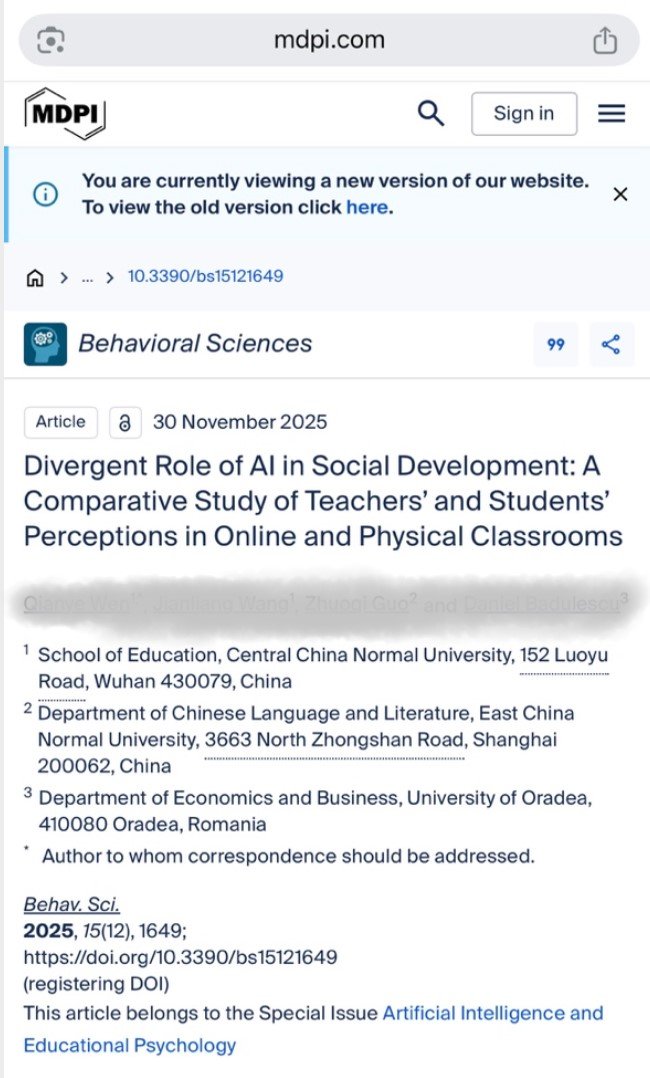The width and height of the screenshot is (650, 1078).
Task: Expand the breadcrumb ellipsis
Action: click(87, 277)
